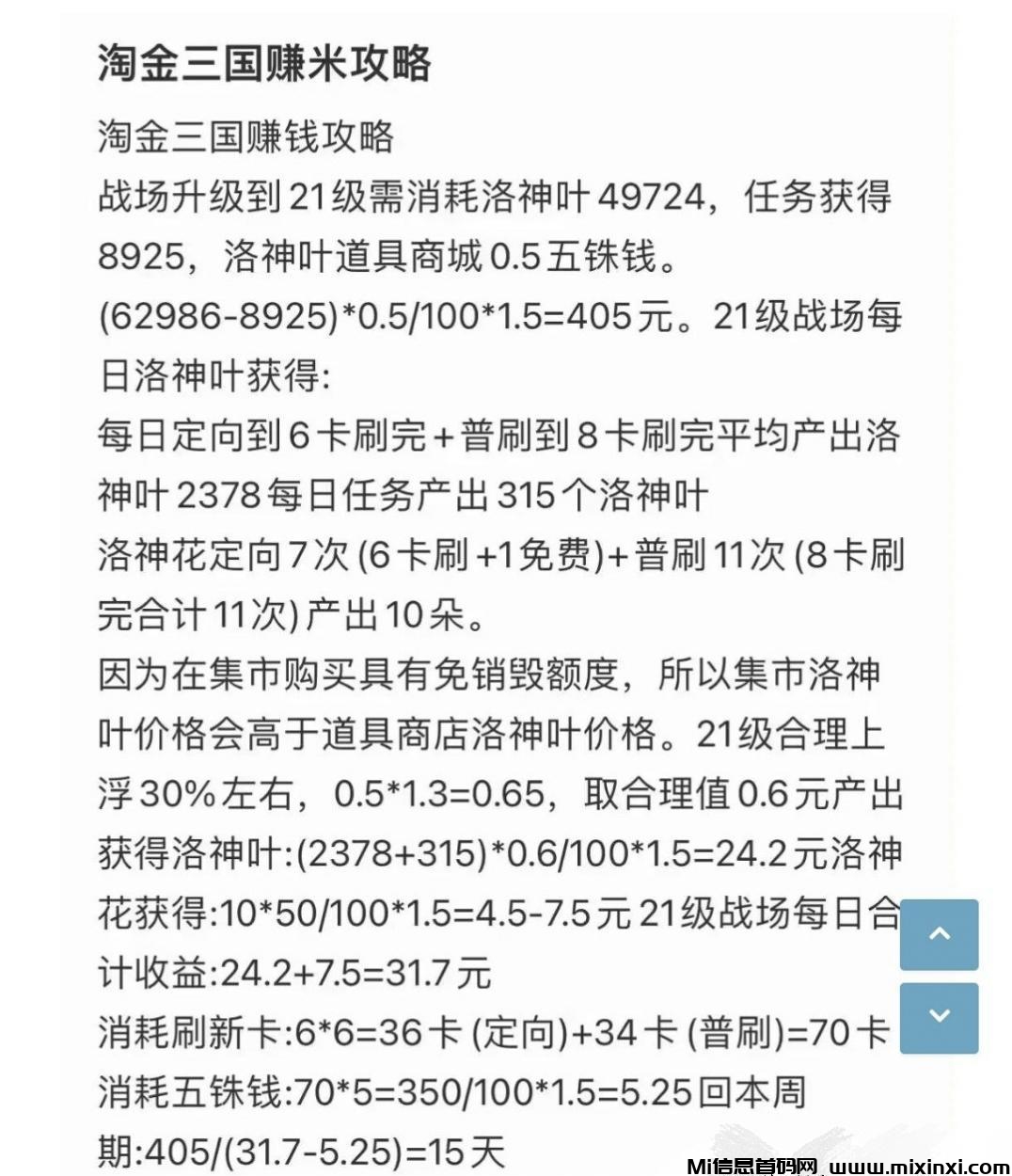
Task: Tap the scroll-to-bottom arrow button
Action: (x=939, y=1017)
